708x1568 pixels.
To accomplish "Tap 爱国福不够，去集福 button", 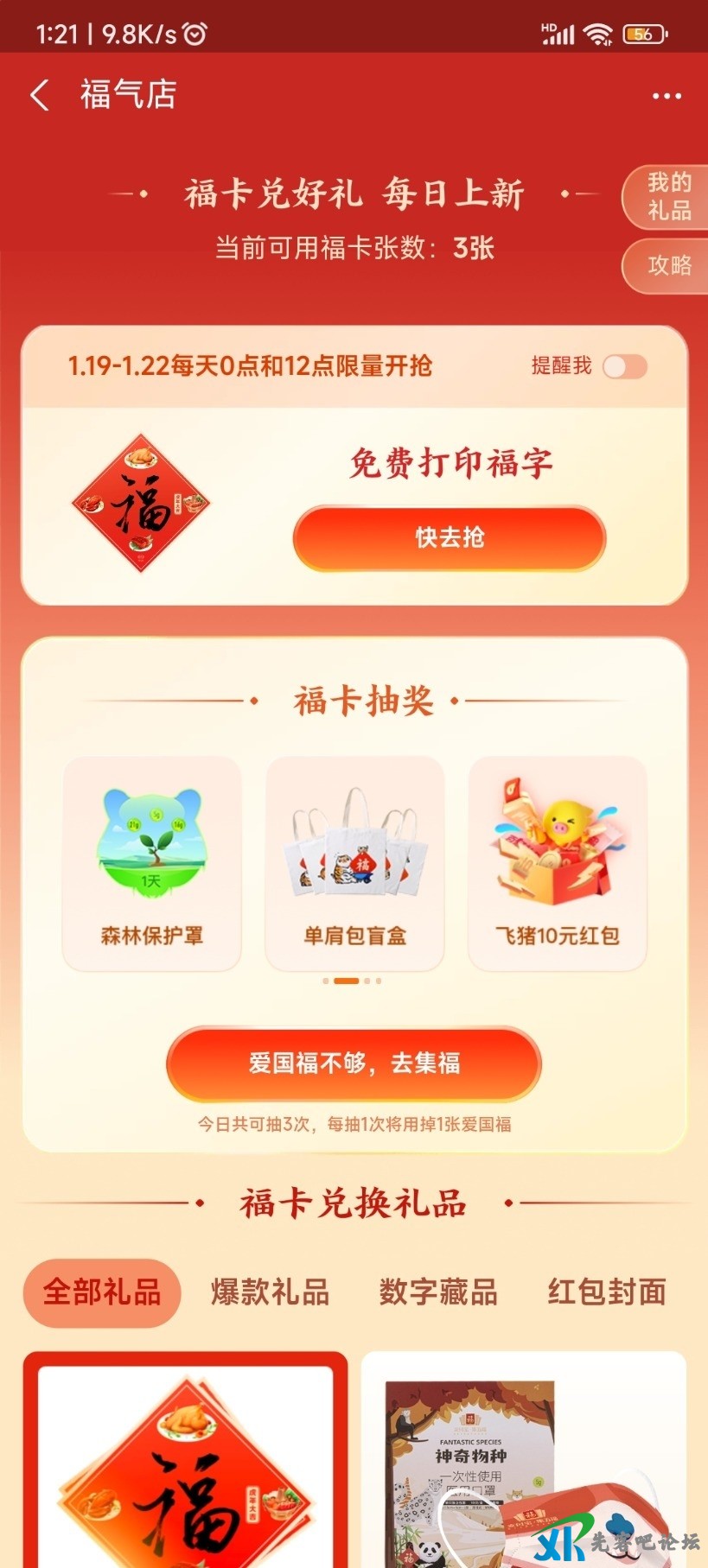I will [354, 1063].
